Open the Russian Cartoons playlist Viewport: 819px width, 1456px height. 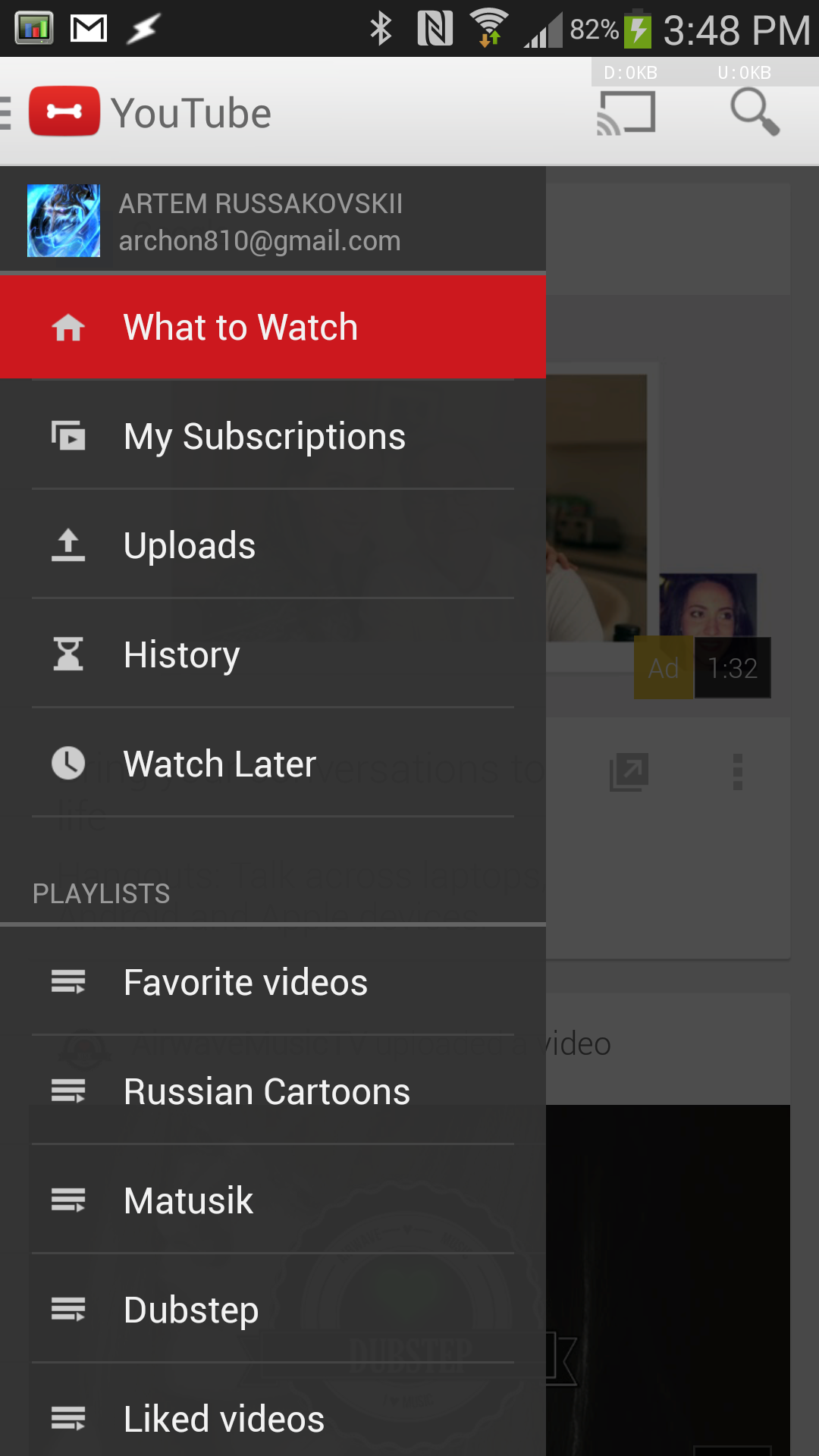click(x=268, y=1090)
